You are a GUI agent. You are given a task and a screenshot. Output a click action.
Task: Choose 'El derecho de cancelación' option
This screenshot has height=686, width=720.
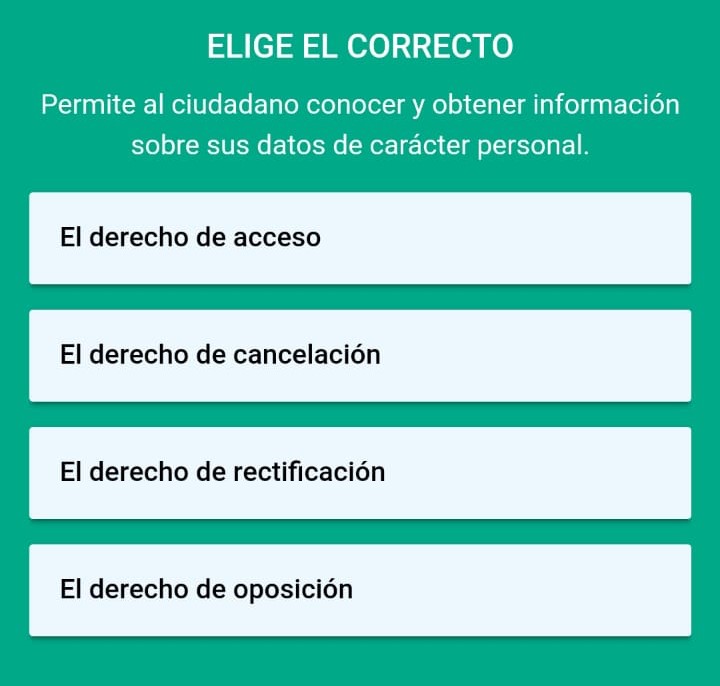(360, 355)
